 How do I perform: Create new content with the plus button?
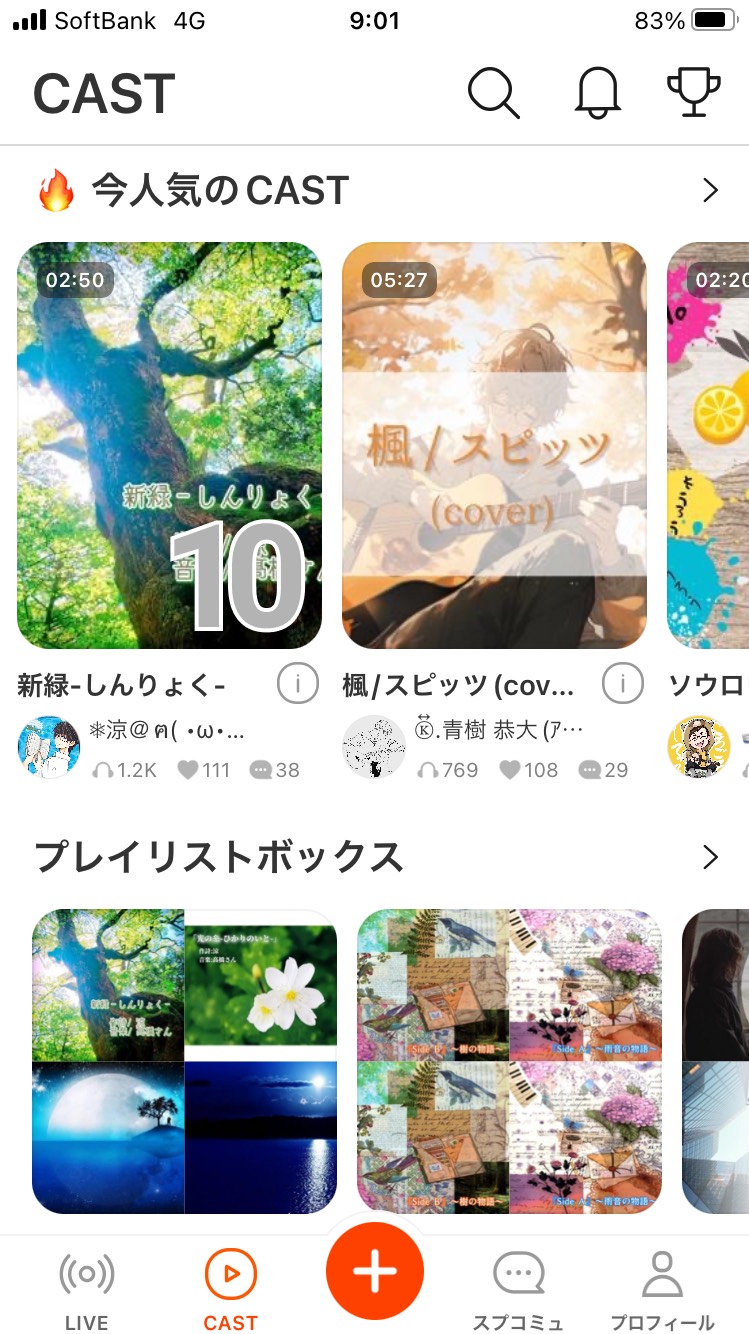click(375, 1270)
